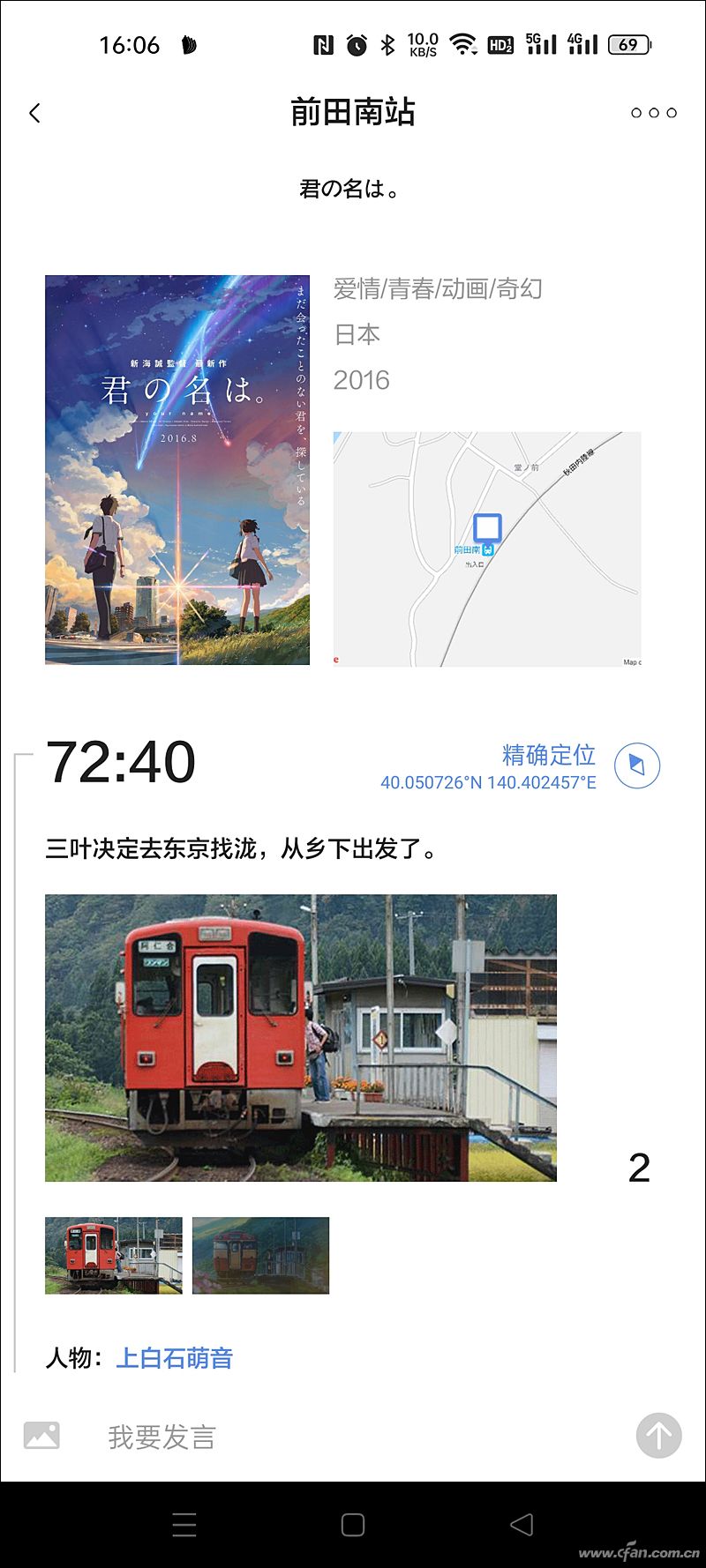Open the gallery picker beside the comment field
This screenshot has width=706, height=1568.
point(41,1435)
